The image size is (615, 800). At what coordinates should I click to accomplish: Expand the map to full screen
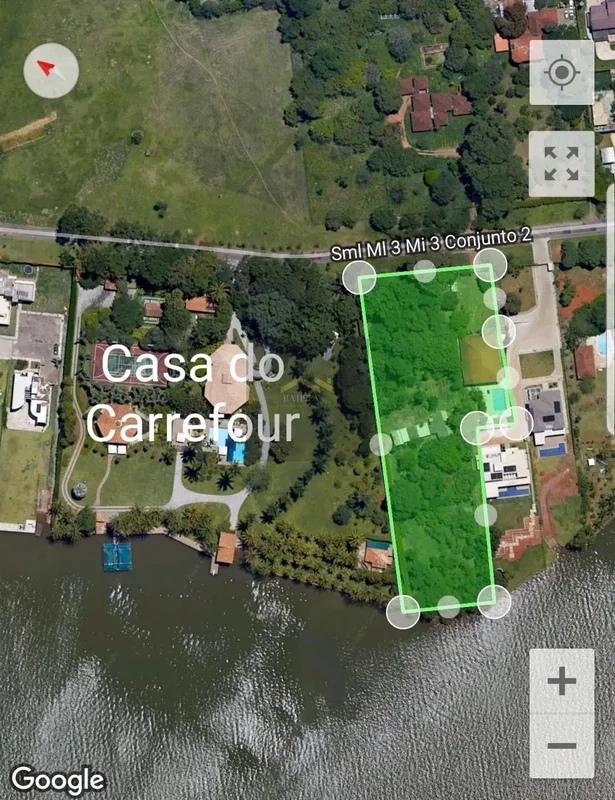click(561, 164)
